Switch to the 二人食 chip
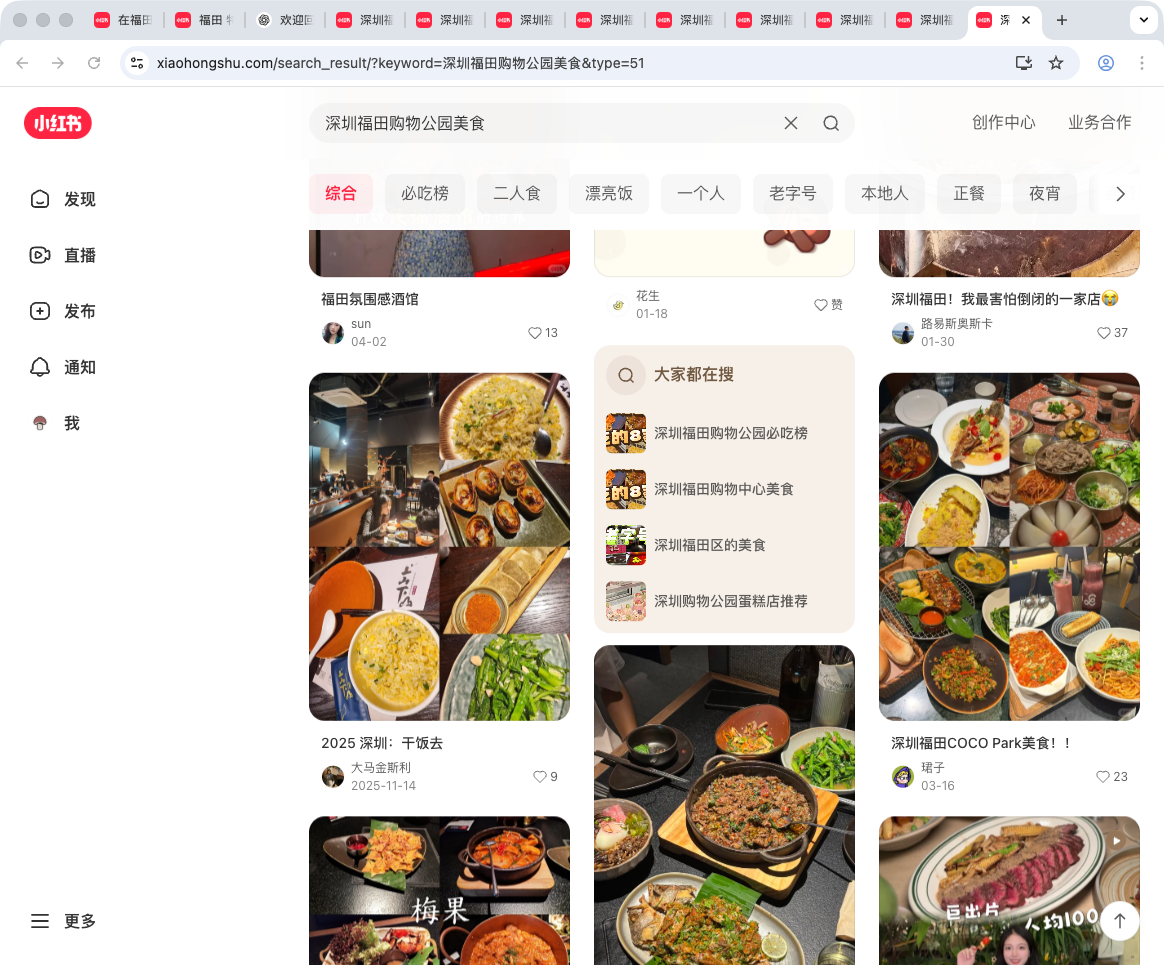Screen dimensions: 1164x965 click(516, 193)
